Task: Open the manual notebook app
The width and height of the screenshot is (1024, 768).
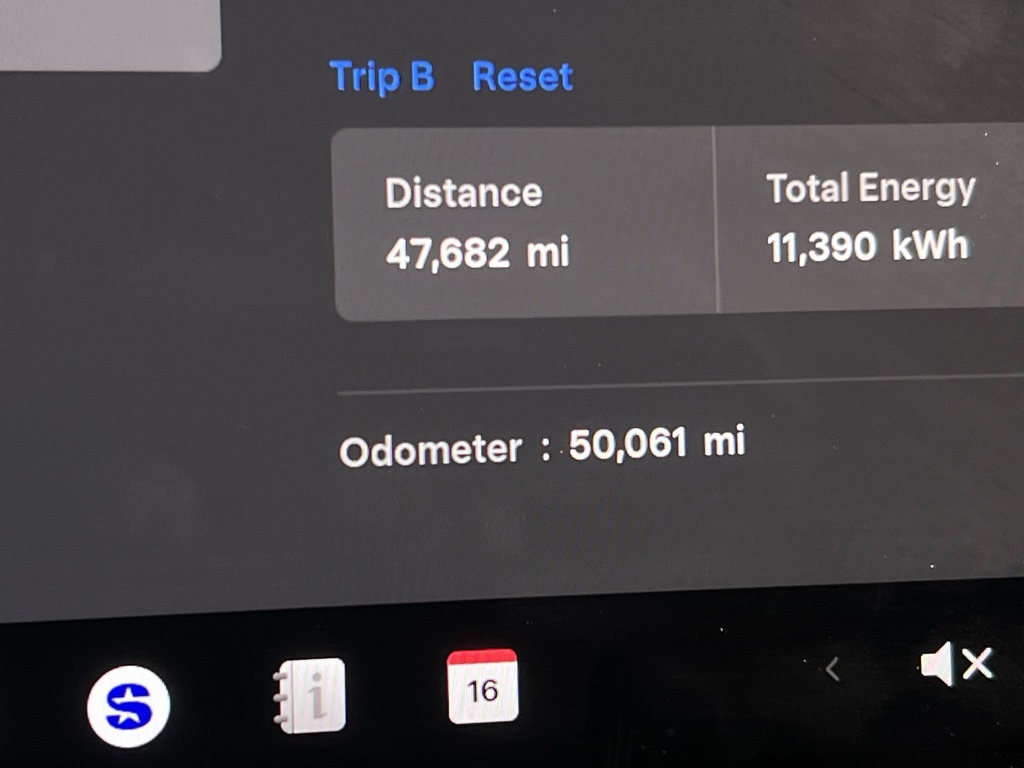Action: click(x=311, y=694)
